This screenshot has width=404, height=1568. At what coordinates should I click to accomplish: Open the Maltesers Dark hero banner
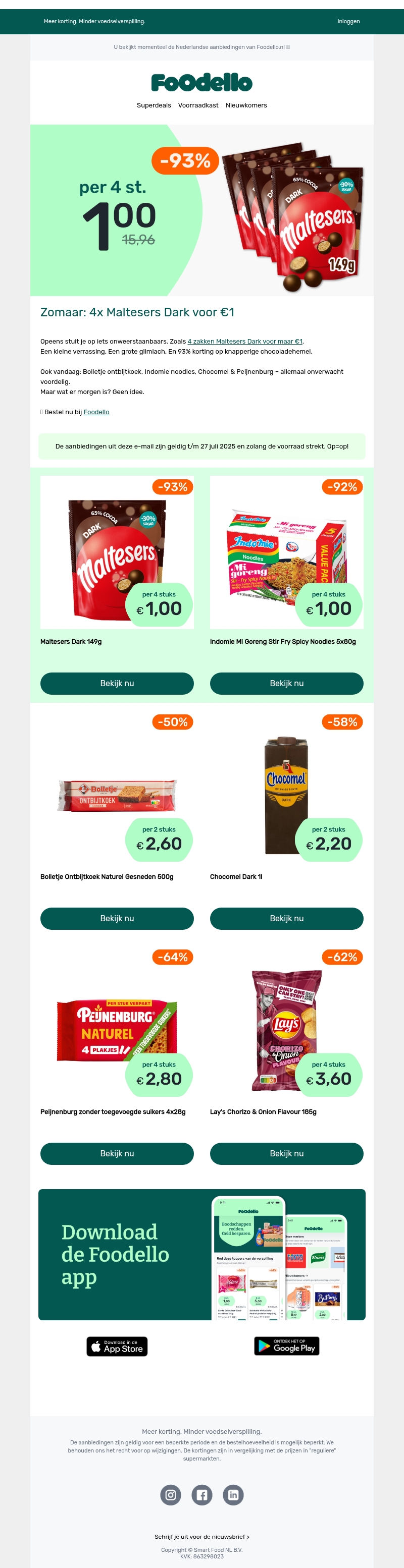point(201,210)
